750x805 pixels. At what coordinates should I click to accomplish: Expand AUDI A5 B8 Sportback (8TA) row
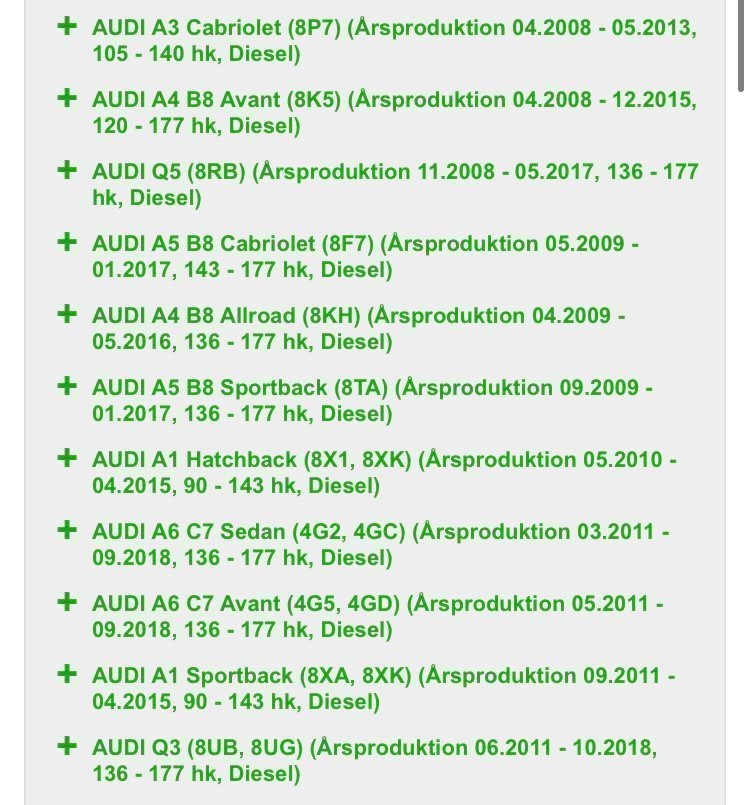pyautogui.click(x=68, y=387)
